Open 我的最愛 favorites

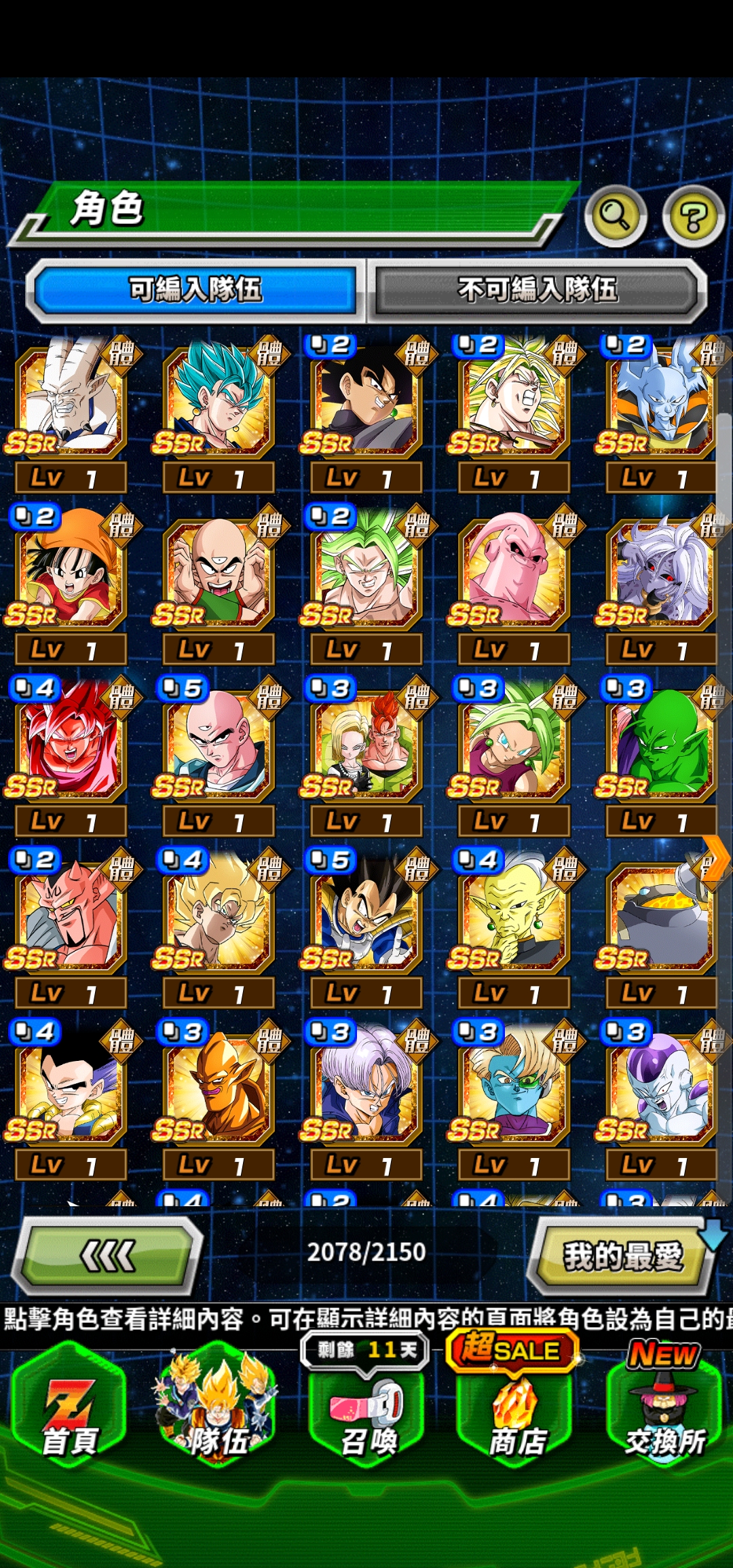pyautogui.click(x=622, y=1256)
